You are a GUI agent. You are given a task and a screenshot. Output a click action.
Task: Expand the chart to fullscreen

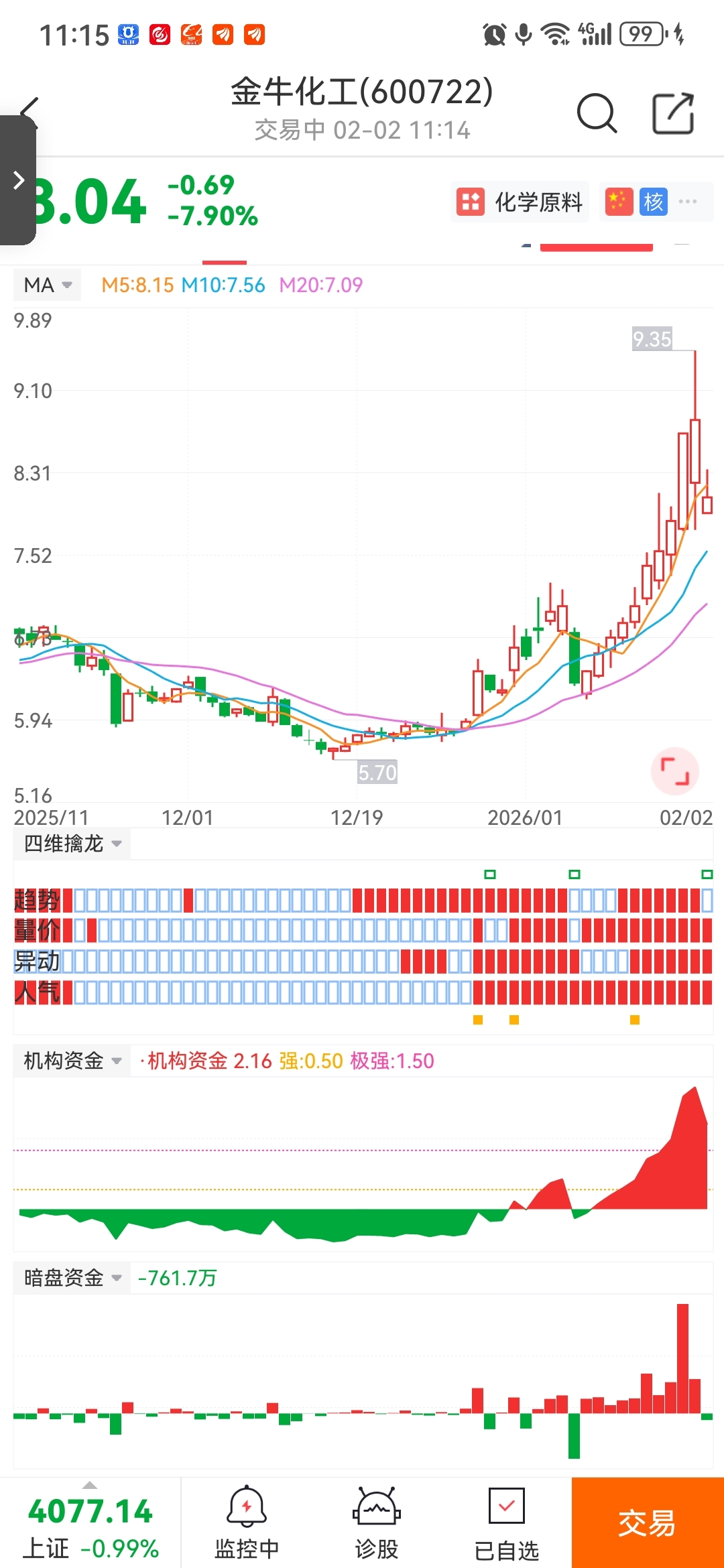[674, 771]
